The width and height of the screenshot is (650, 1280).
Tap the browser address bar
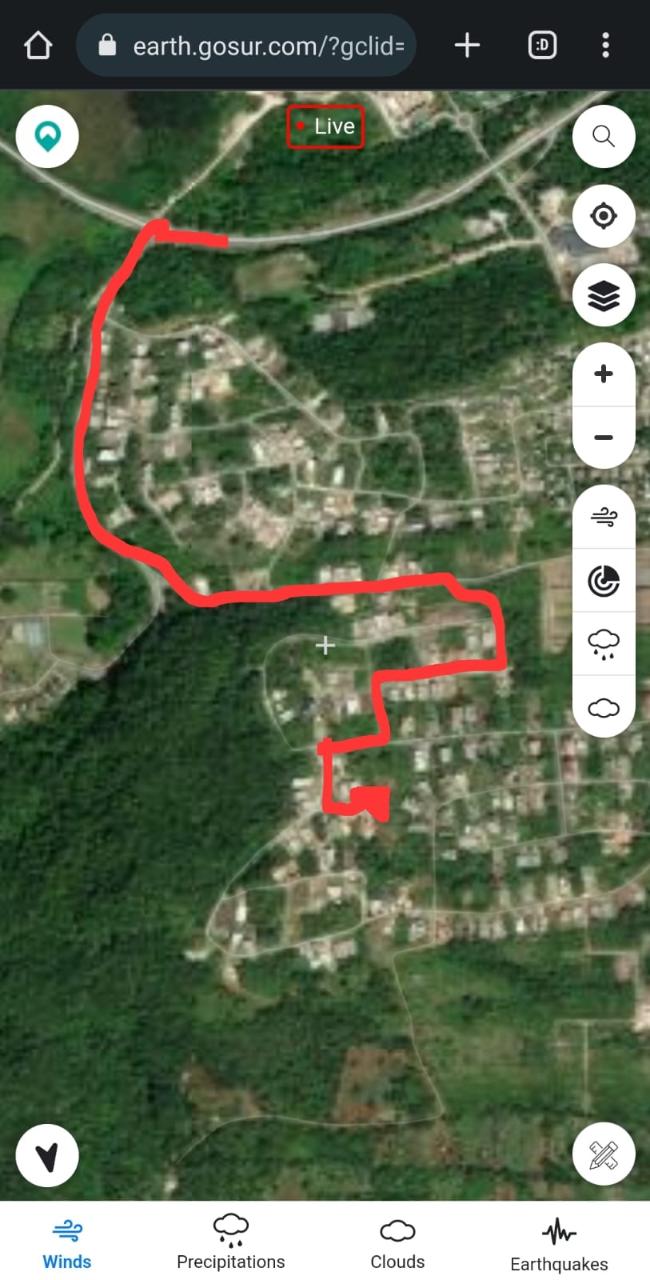pyautogui.click(x=246, y=45)
